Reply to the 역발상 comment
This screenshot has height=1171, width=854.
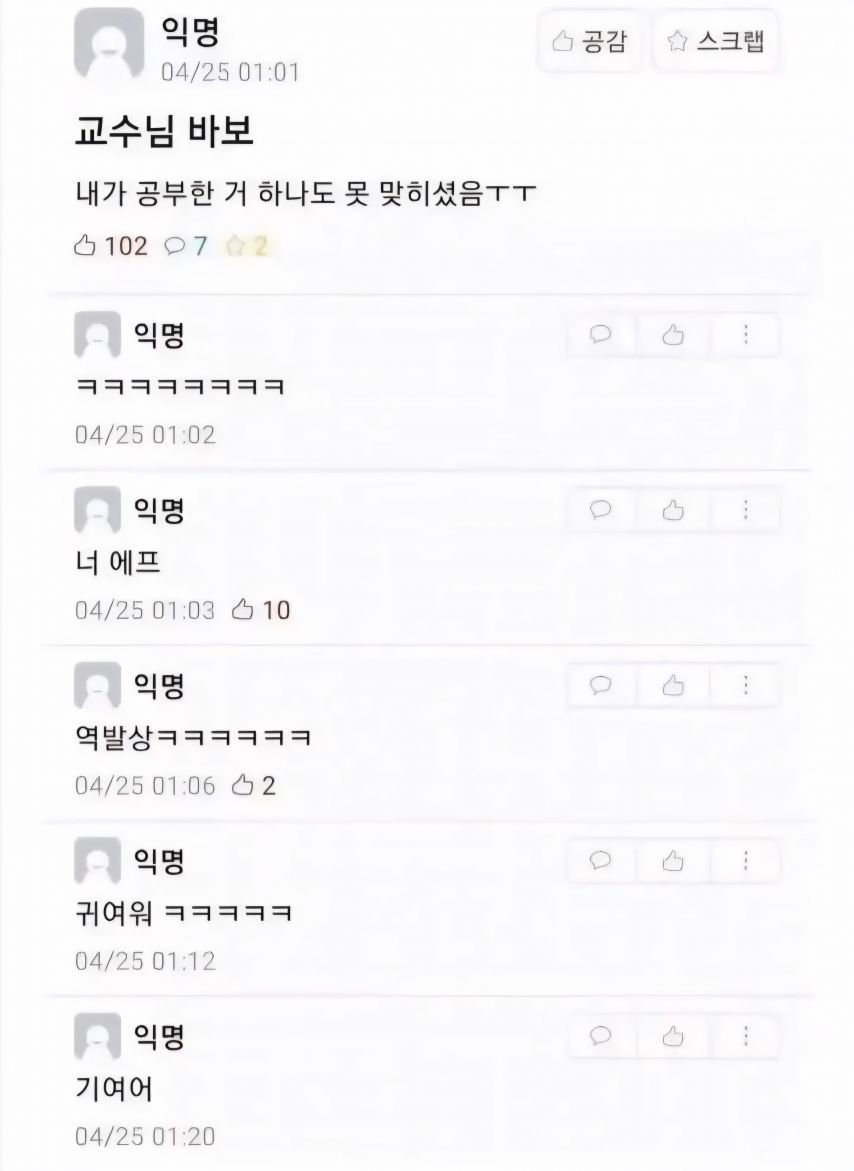[x=601, y=685]
